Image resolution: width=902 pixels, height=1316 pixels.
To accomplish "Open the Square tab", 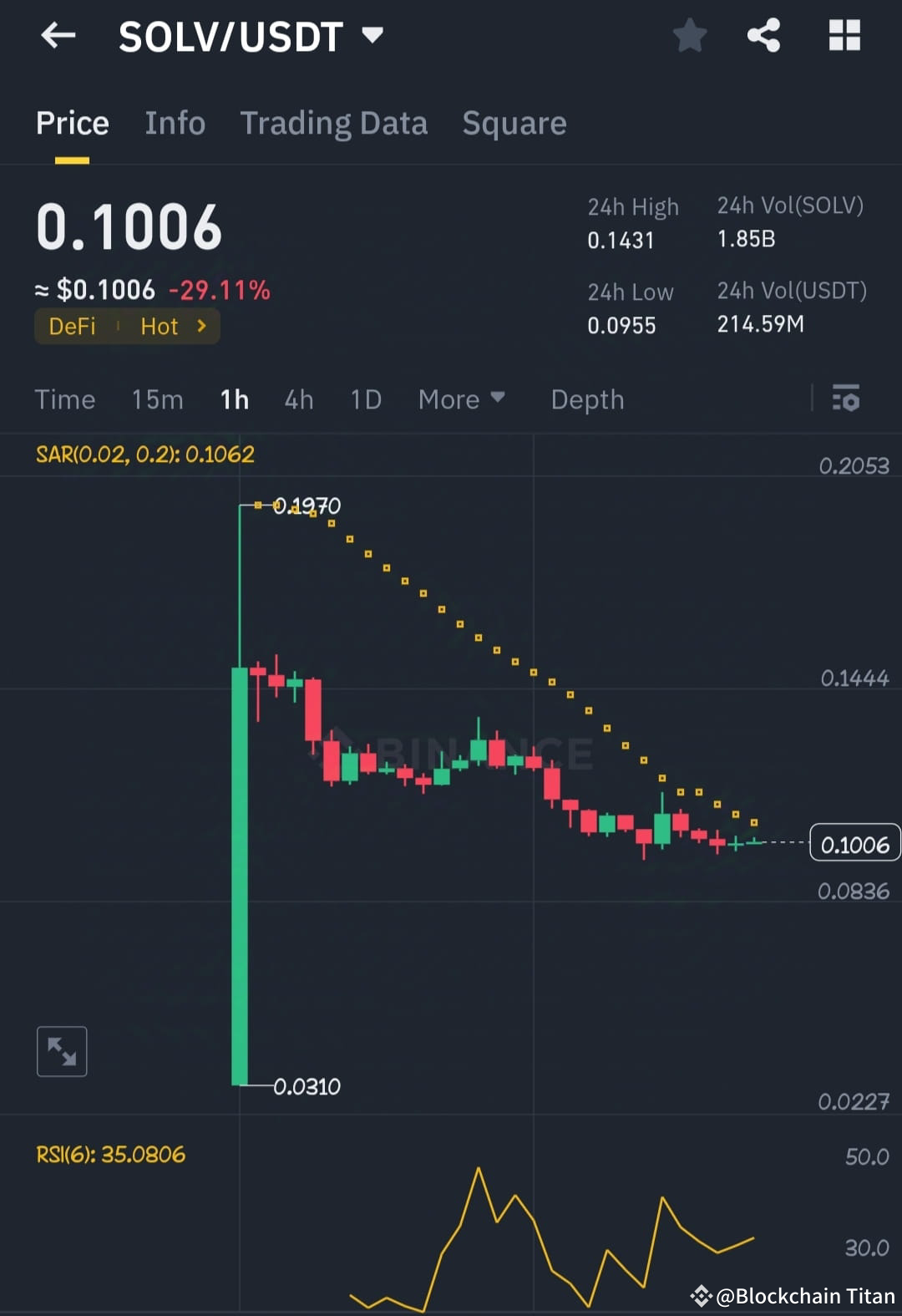I will pyautogui.click(x=514, y=123).
